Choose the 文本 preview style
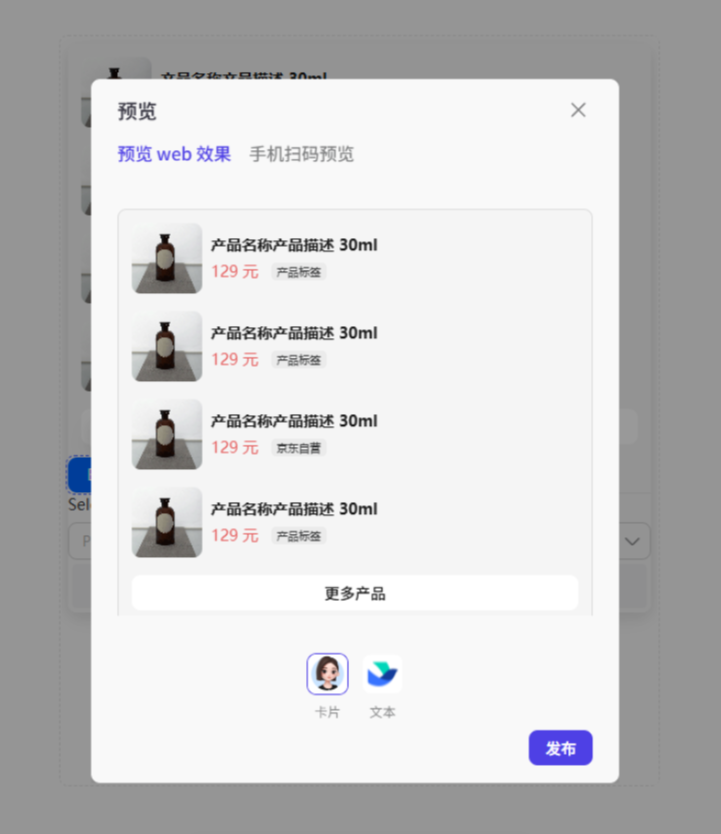 382,674
